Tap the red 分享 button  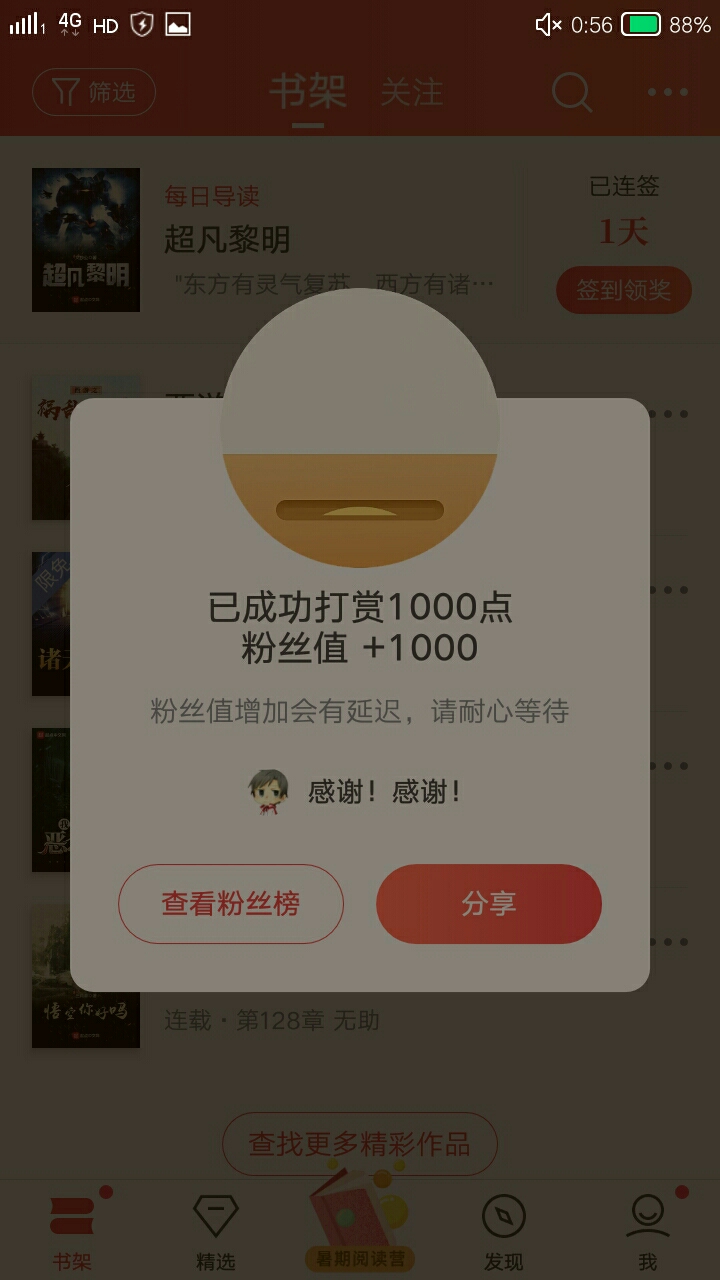tap(489, 904)
